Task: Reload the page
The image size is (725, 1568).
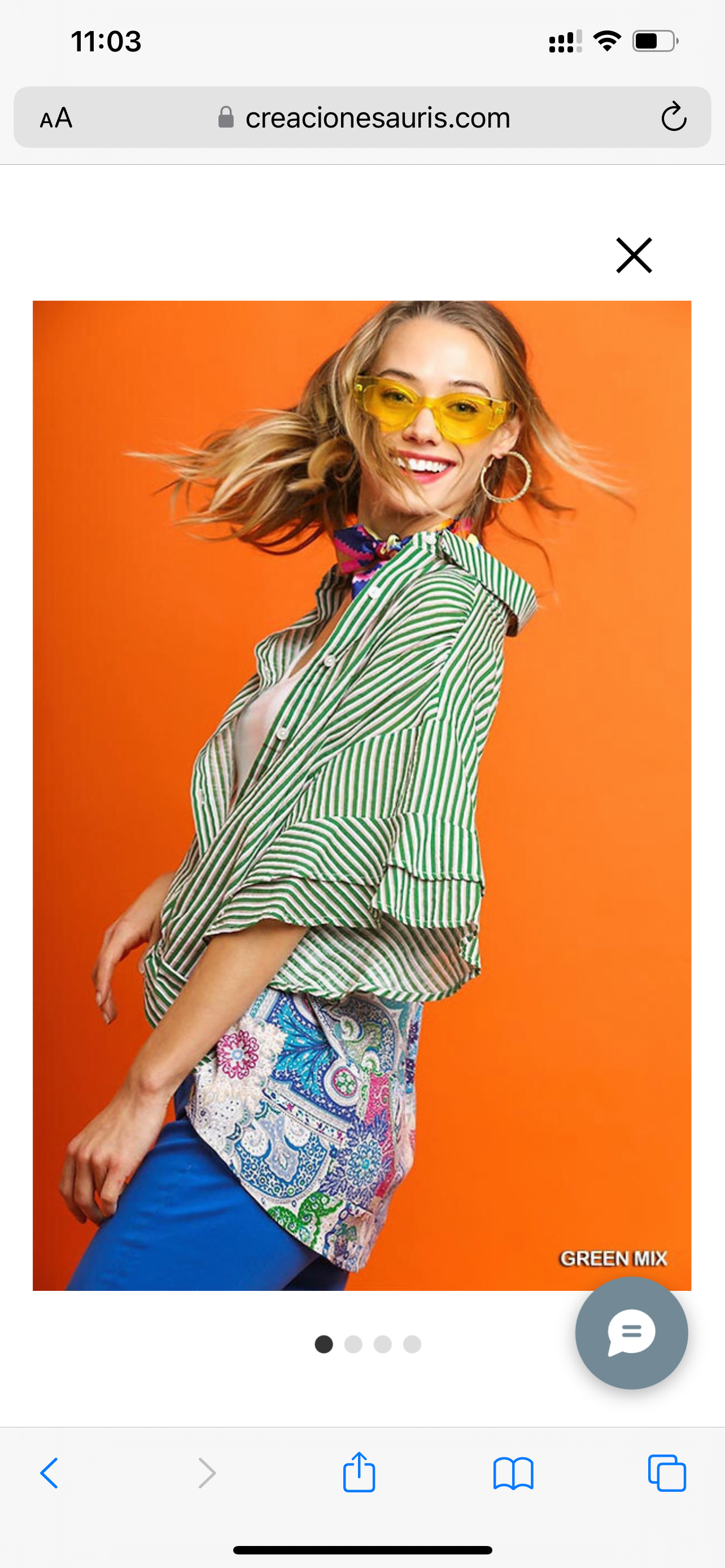Action: click(673, 117)
